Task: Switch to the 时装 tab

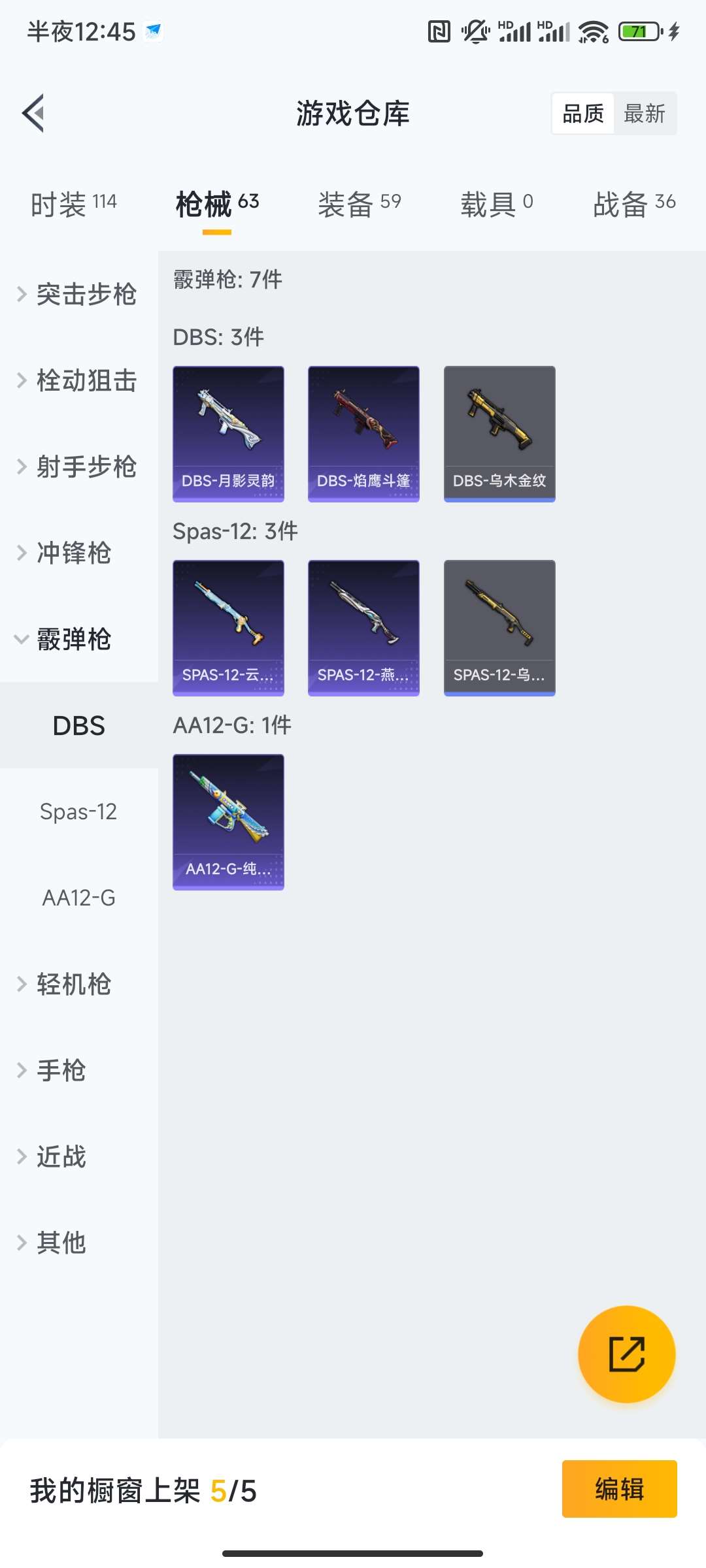Action: click(x=73, y=204)
